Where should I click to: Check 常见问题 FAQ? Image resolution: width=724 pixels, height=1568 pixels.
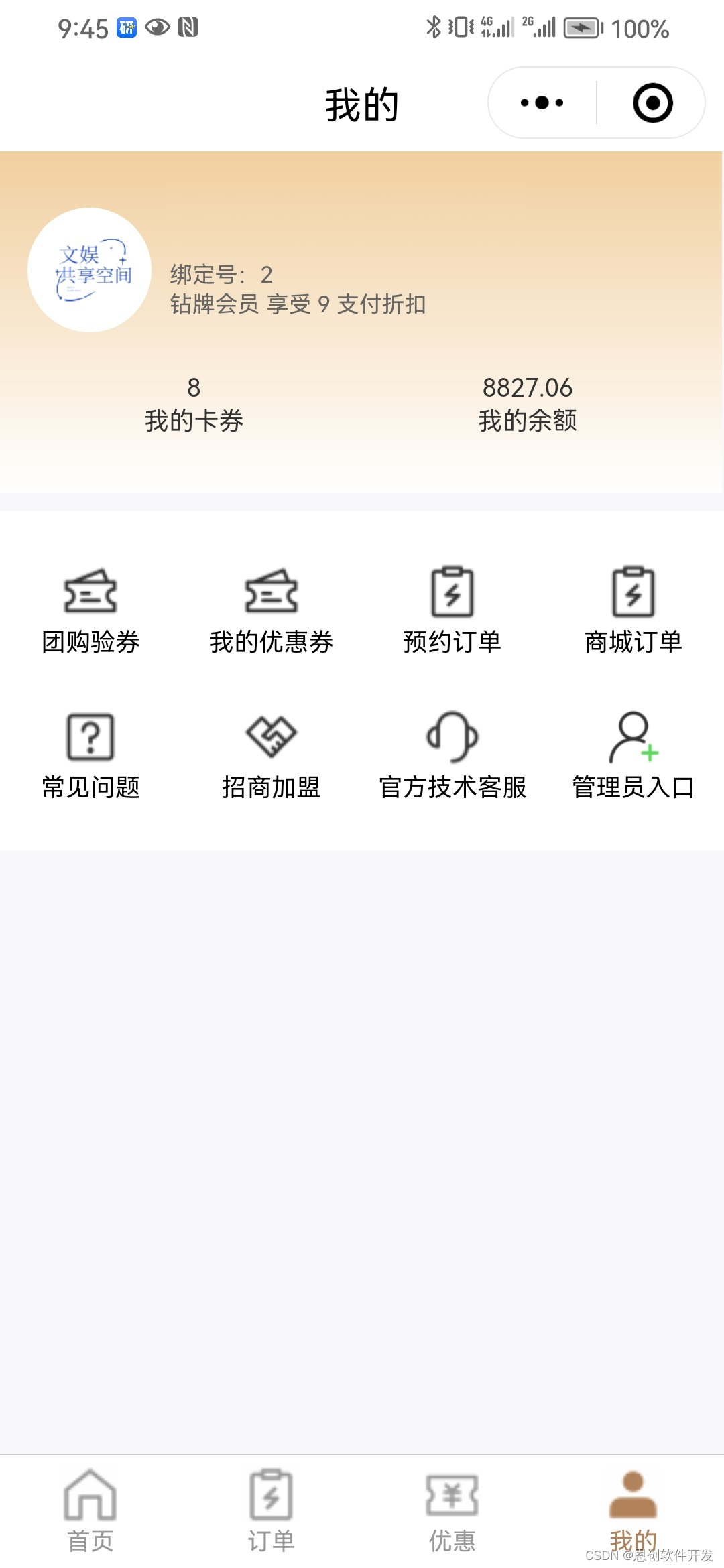pyautogui.click(x=90, y=755)
